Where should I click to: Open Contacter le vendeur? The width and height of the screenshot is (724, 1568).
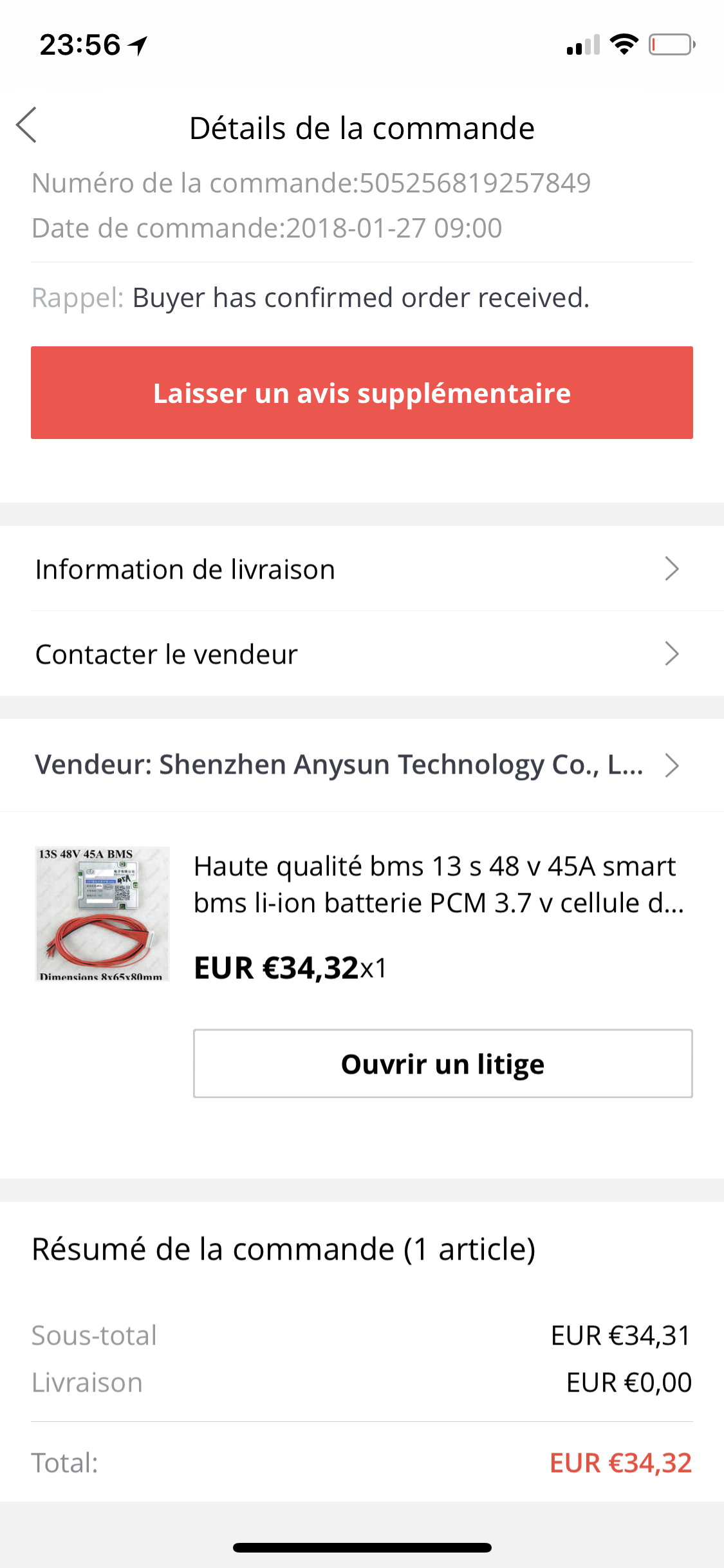(x=362, y=654)
